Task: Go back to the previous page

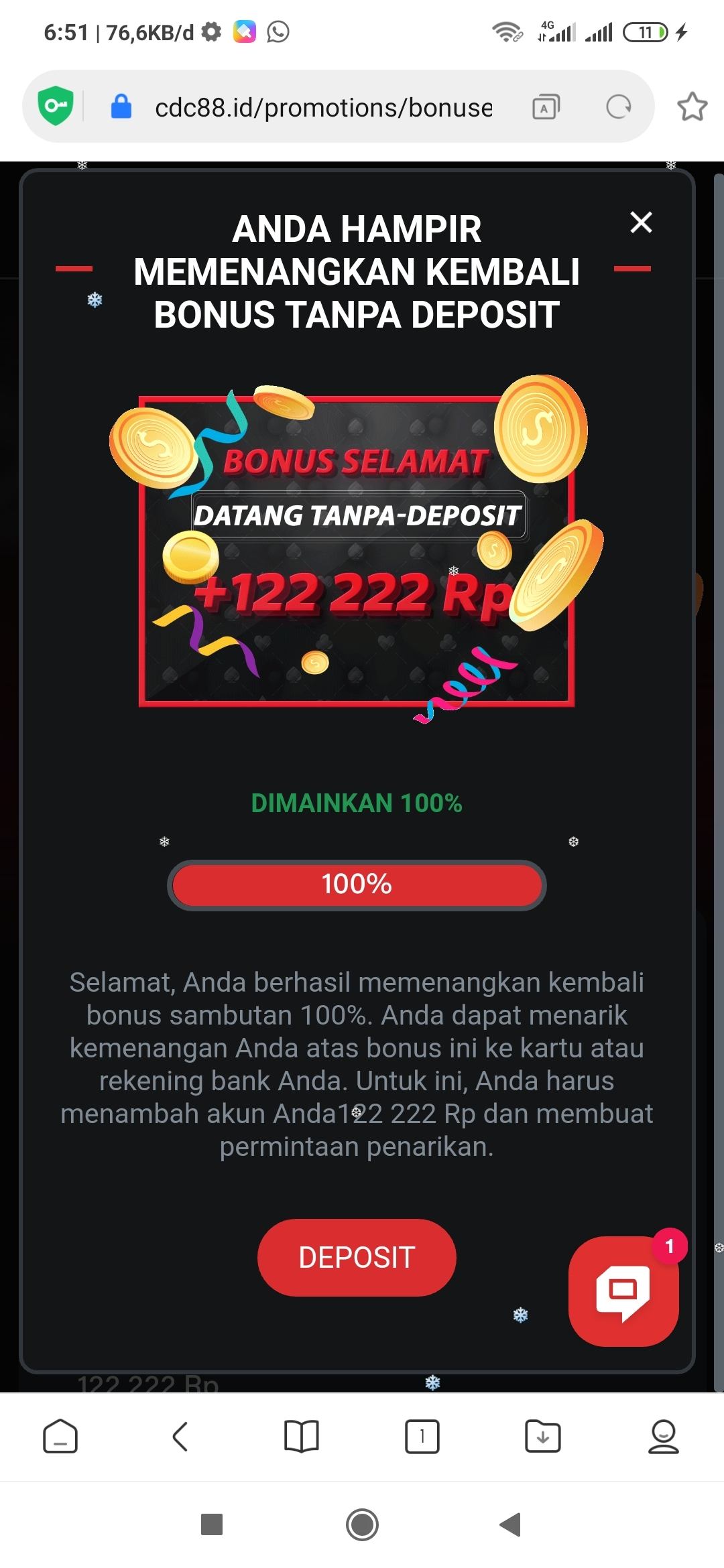Action: point(180,1436)
